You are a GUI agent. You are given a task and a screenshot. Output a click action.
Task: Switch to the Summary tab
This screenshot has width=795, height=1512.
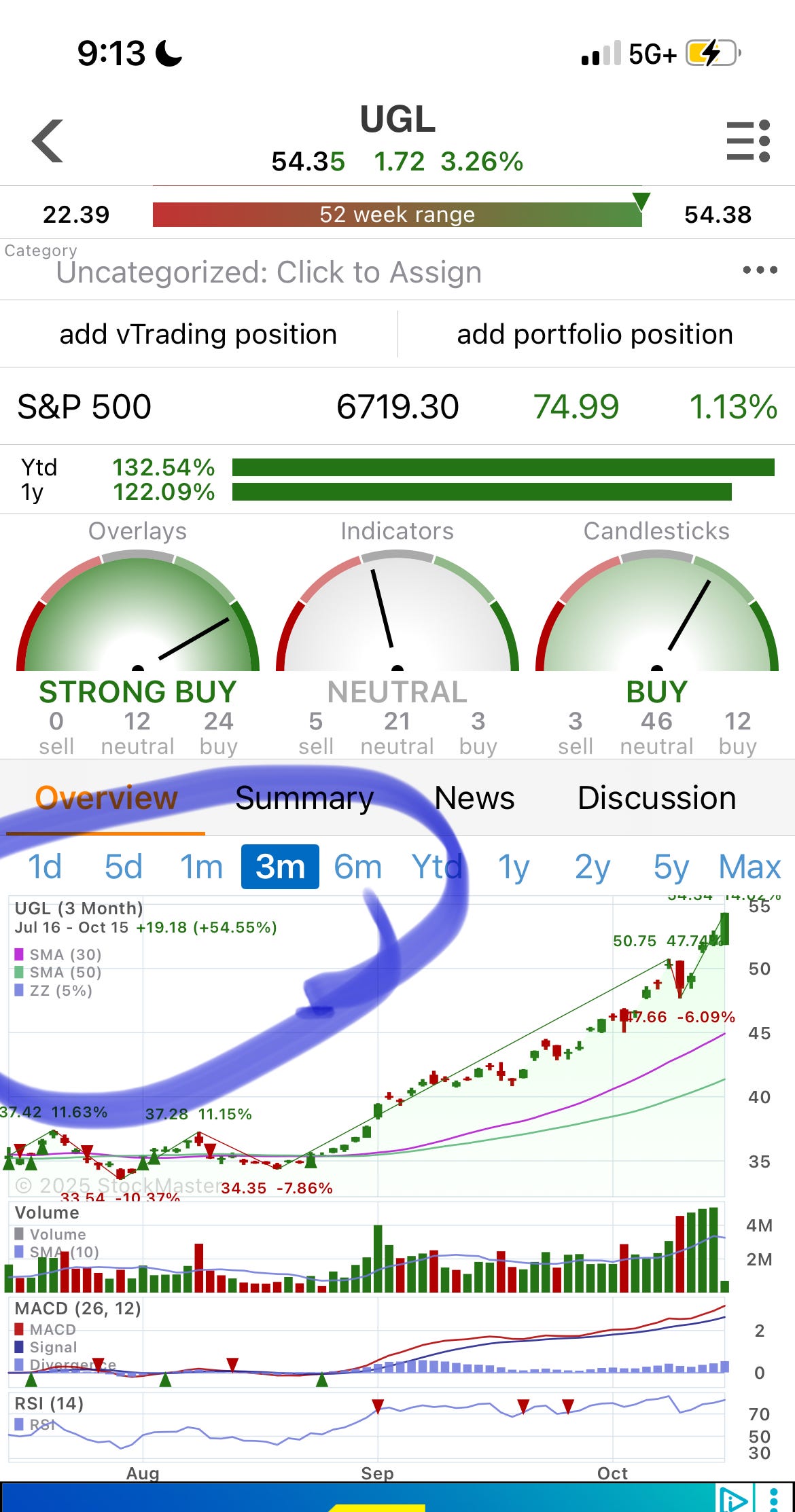coord(304,798)
